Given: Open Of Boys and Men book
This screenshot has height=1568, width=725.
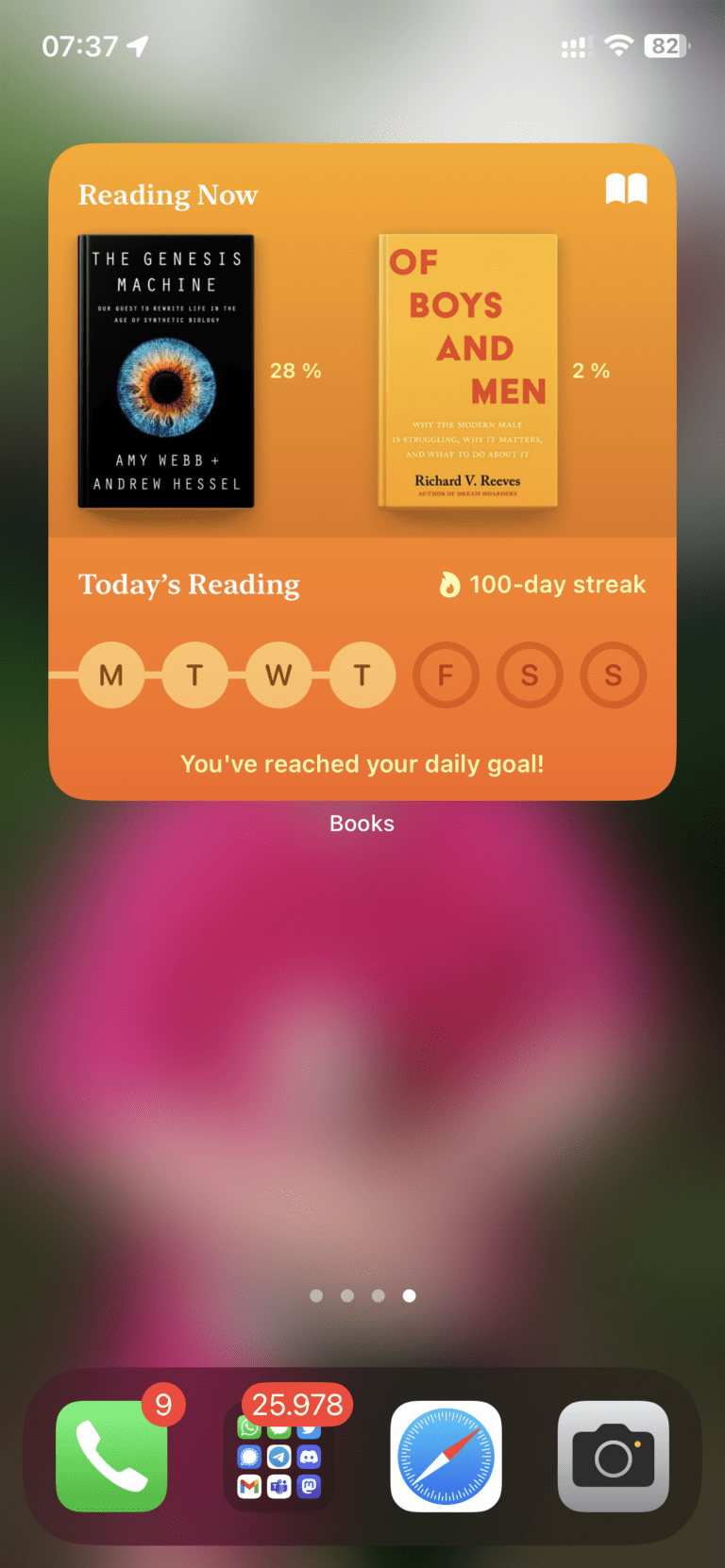Looking at the screenshot, I should click(468, 371).
